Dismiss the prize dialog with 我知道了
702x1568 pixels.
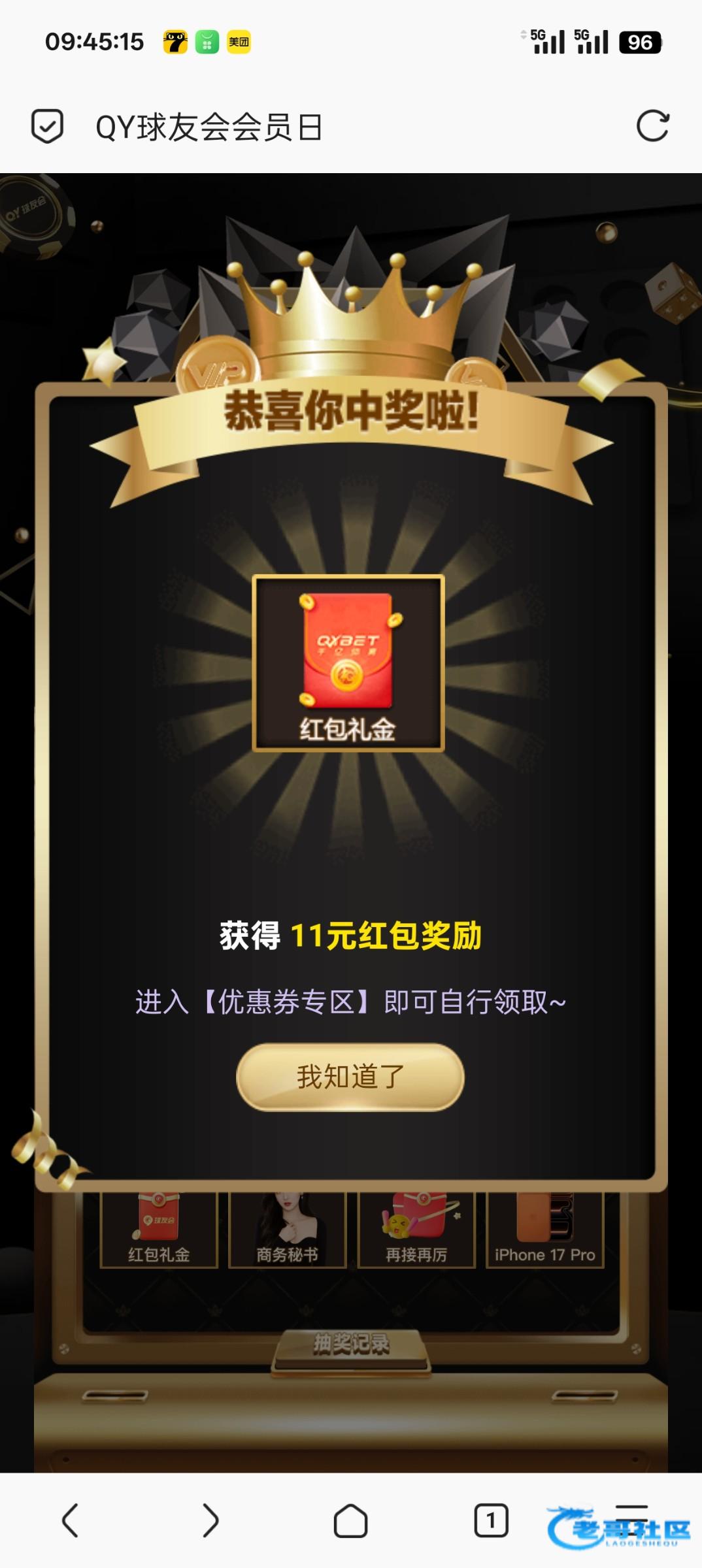tap(350, 1077)
